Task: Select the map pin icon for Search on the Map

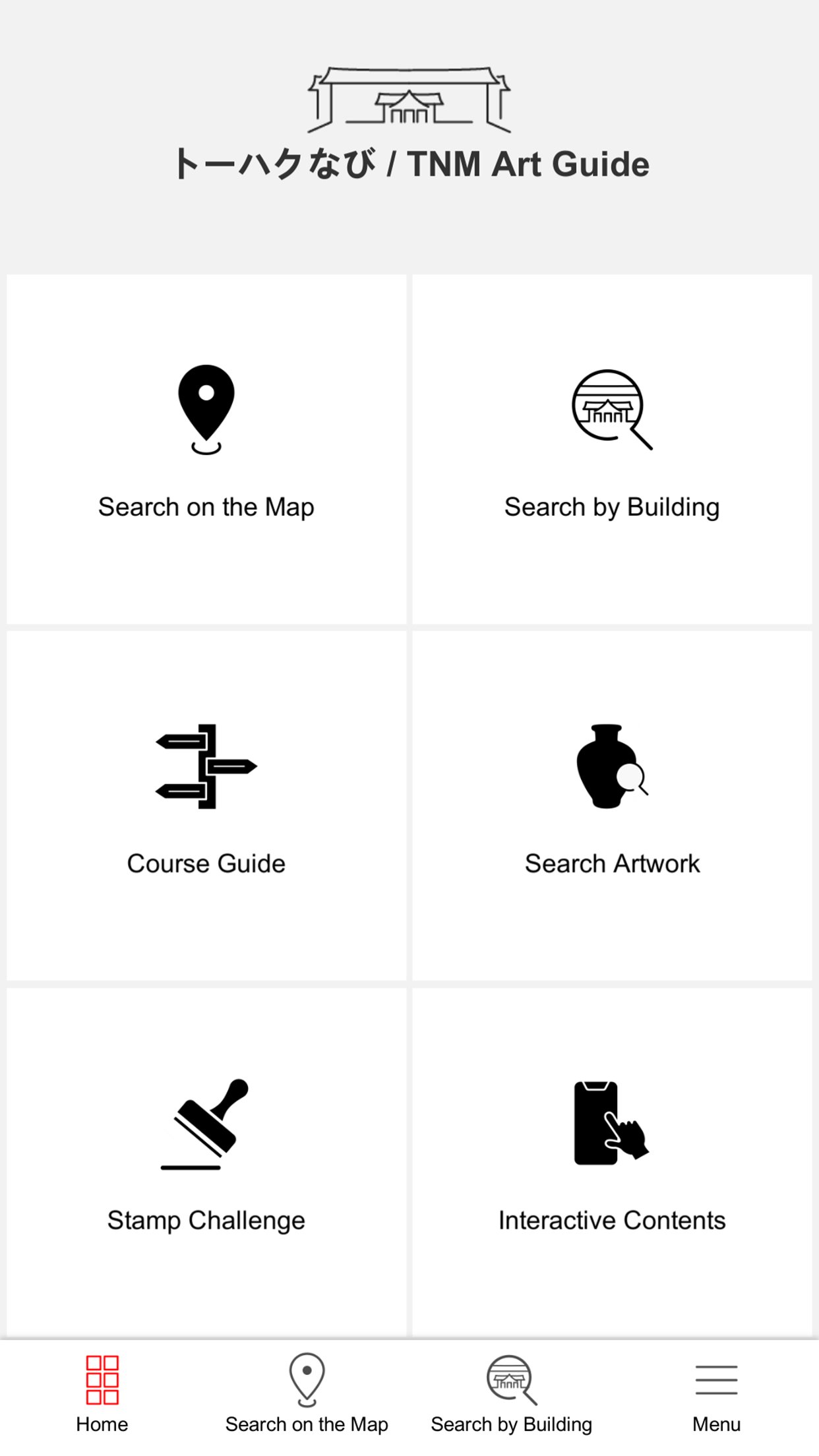Action: point(206,409)
